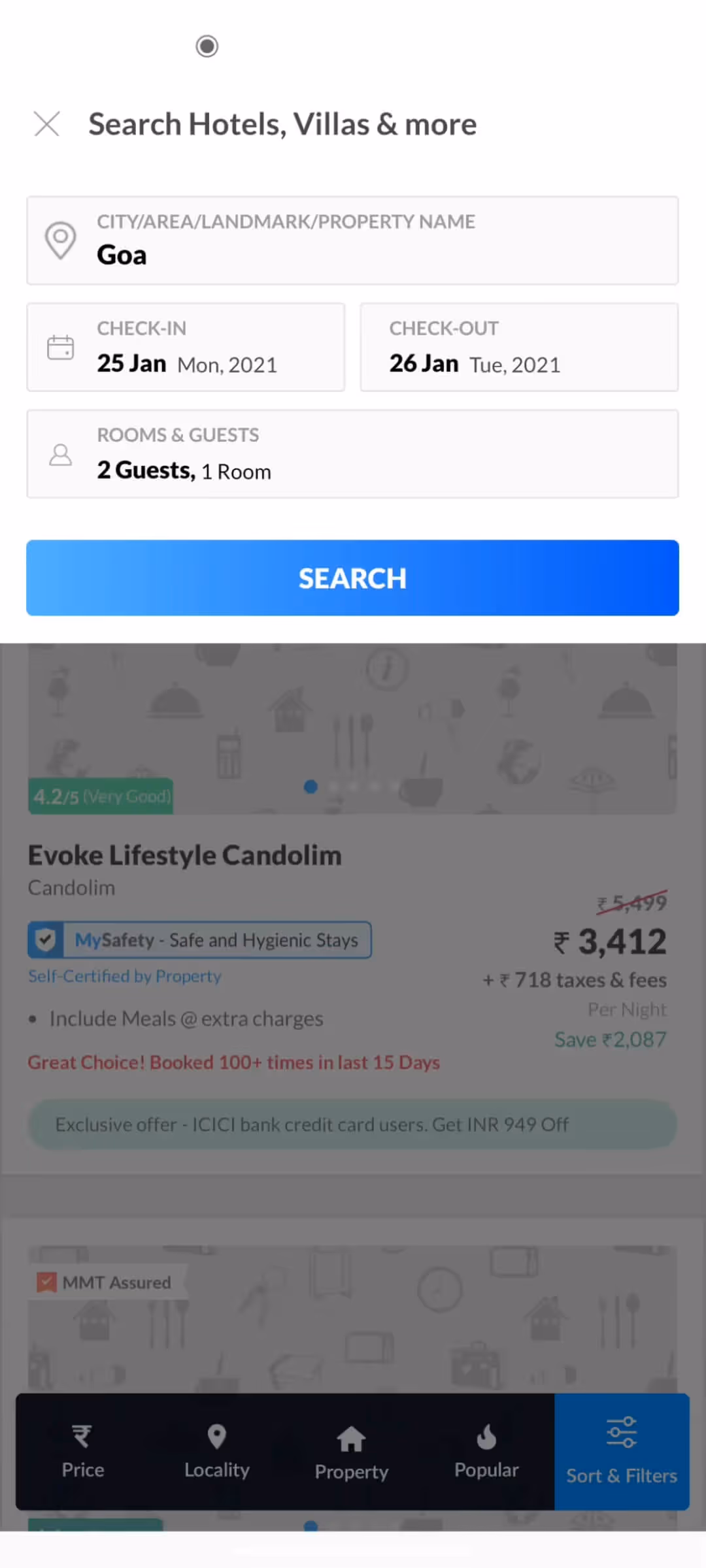Edit rooms and guests selection
Viewport: 706px width, 1568px height.
point(352,454)
